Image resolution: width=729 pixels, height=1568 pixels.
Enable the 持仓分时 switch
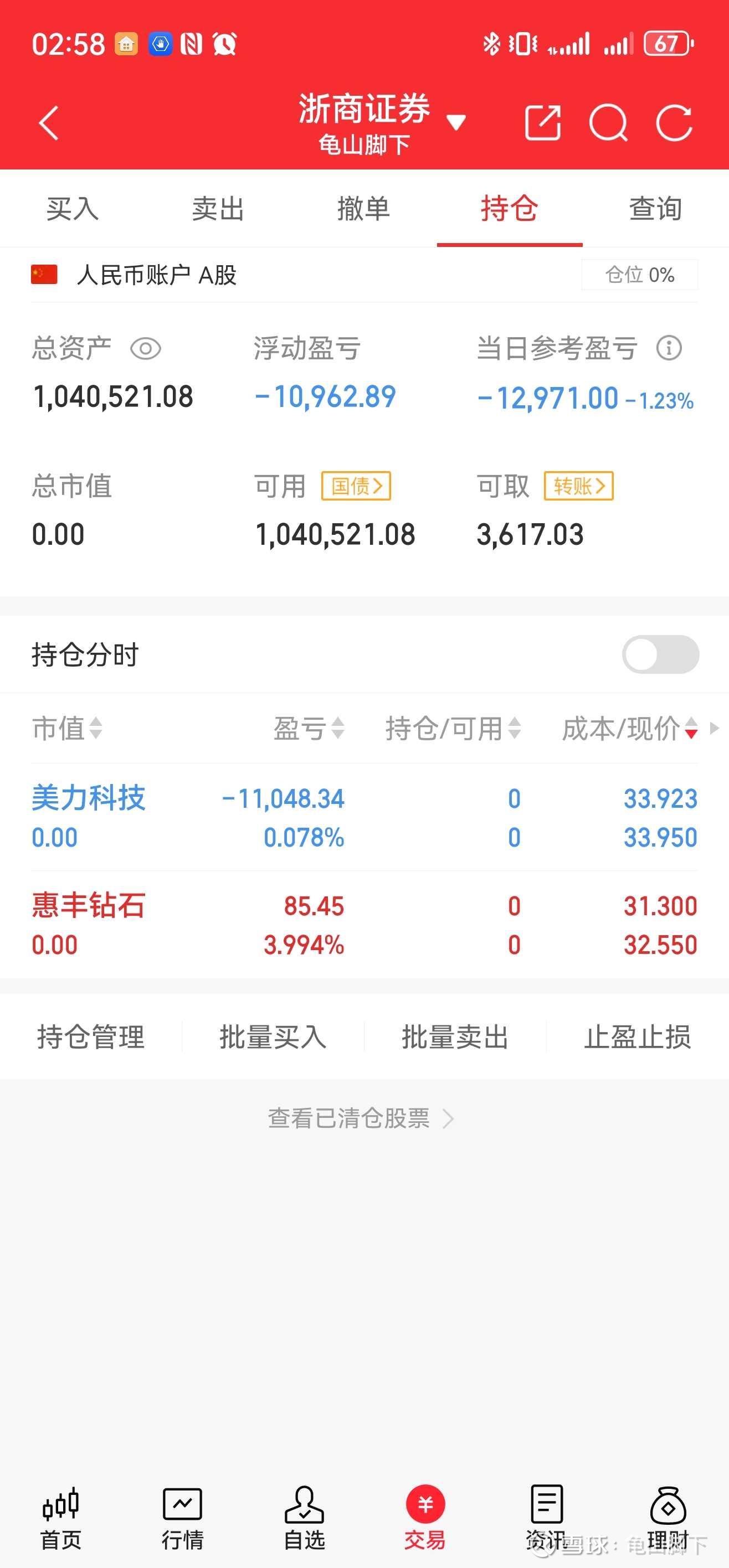point(660,654)
